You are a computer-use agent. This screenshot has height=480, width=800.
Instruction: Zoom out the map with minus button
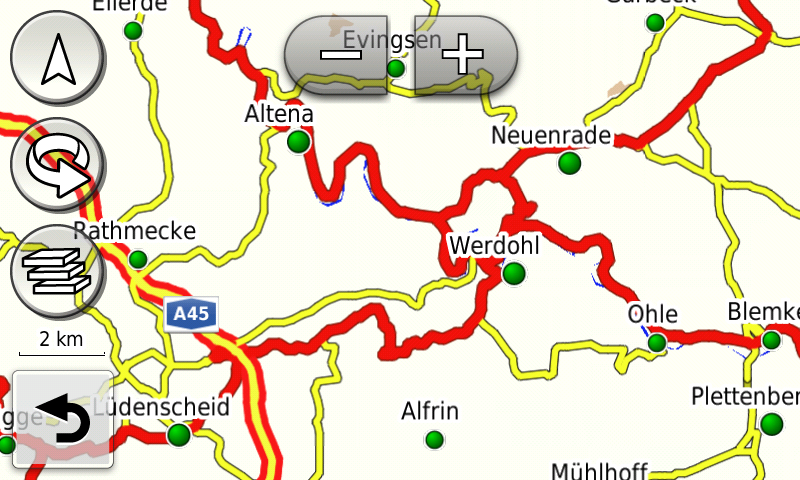tap(338, 54)
